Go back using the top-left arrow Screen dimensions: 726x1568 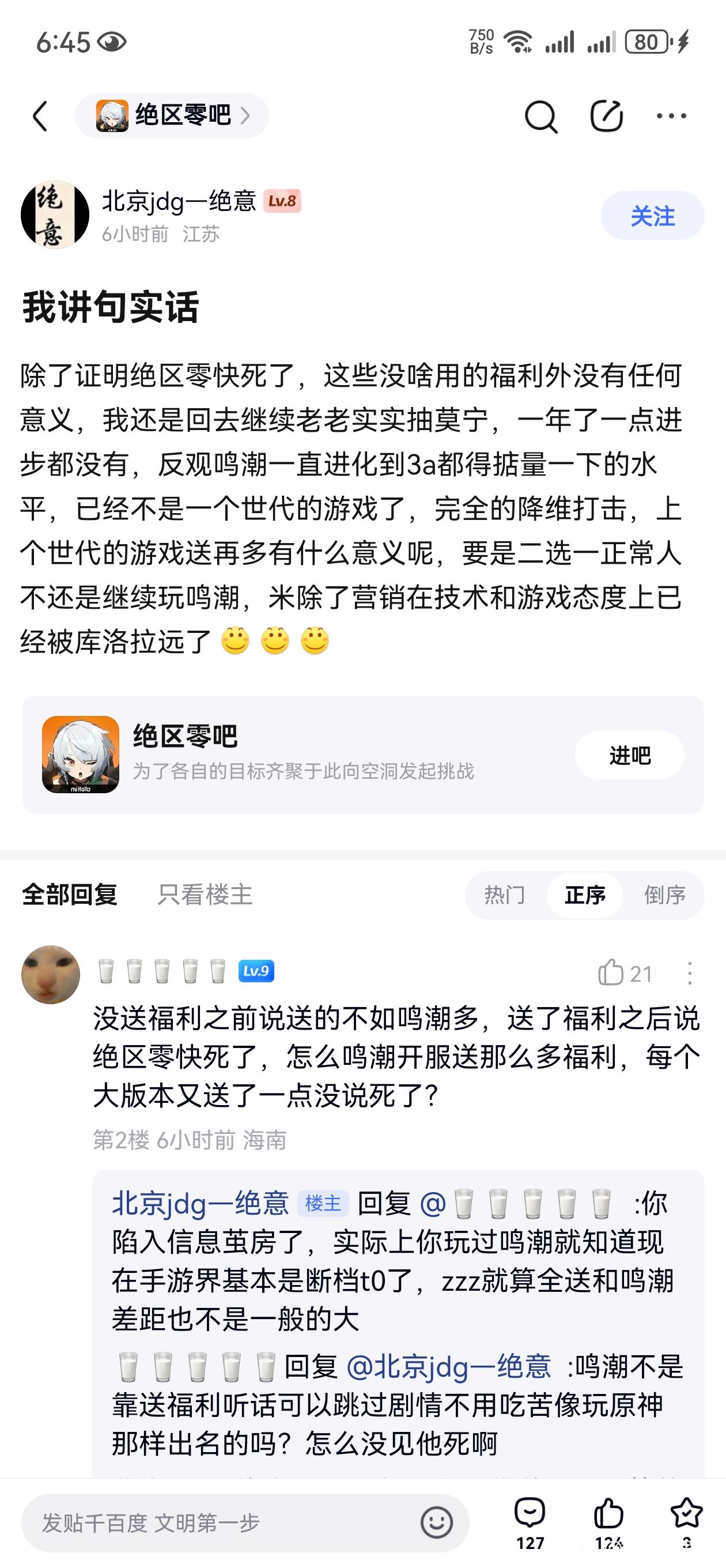tap(40, 116)
